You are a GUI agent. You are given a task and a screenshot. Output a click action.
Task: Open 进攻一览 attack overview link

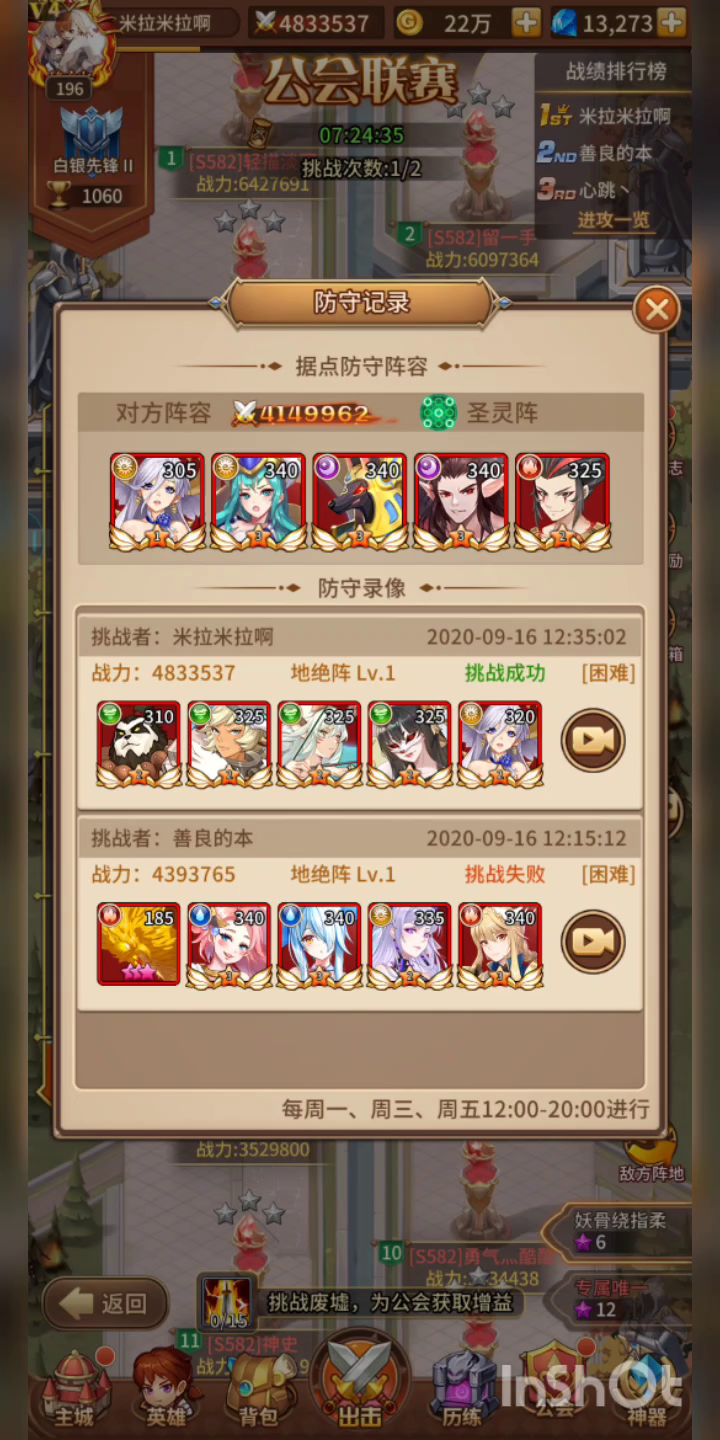point(613,220)
